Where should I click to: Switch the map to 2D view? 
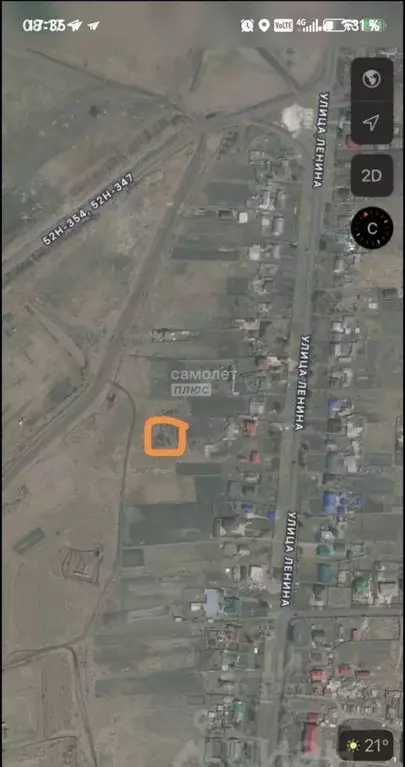click(372, 176)
